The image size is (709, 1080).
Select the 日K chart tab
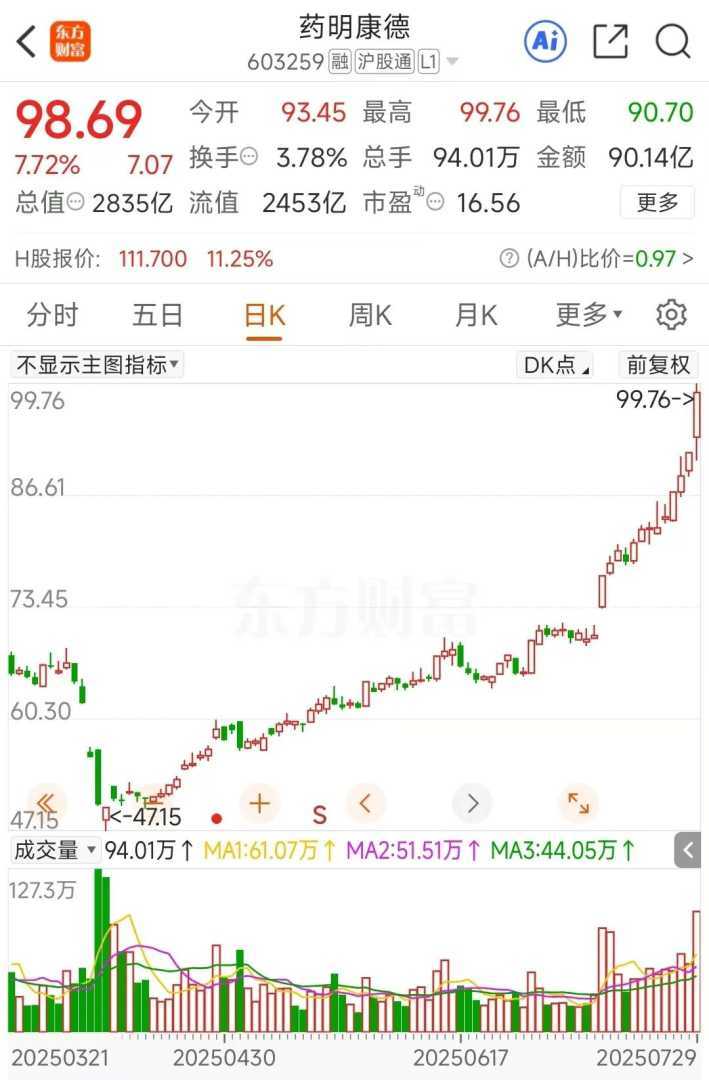[265, 316]
